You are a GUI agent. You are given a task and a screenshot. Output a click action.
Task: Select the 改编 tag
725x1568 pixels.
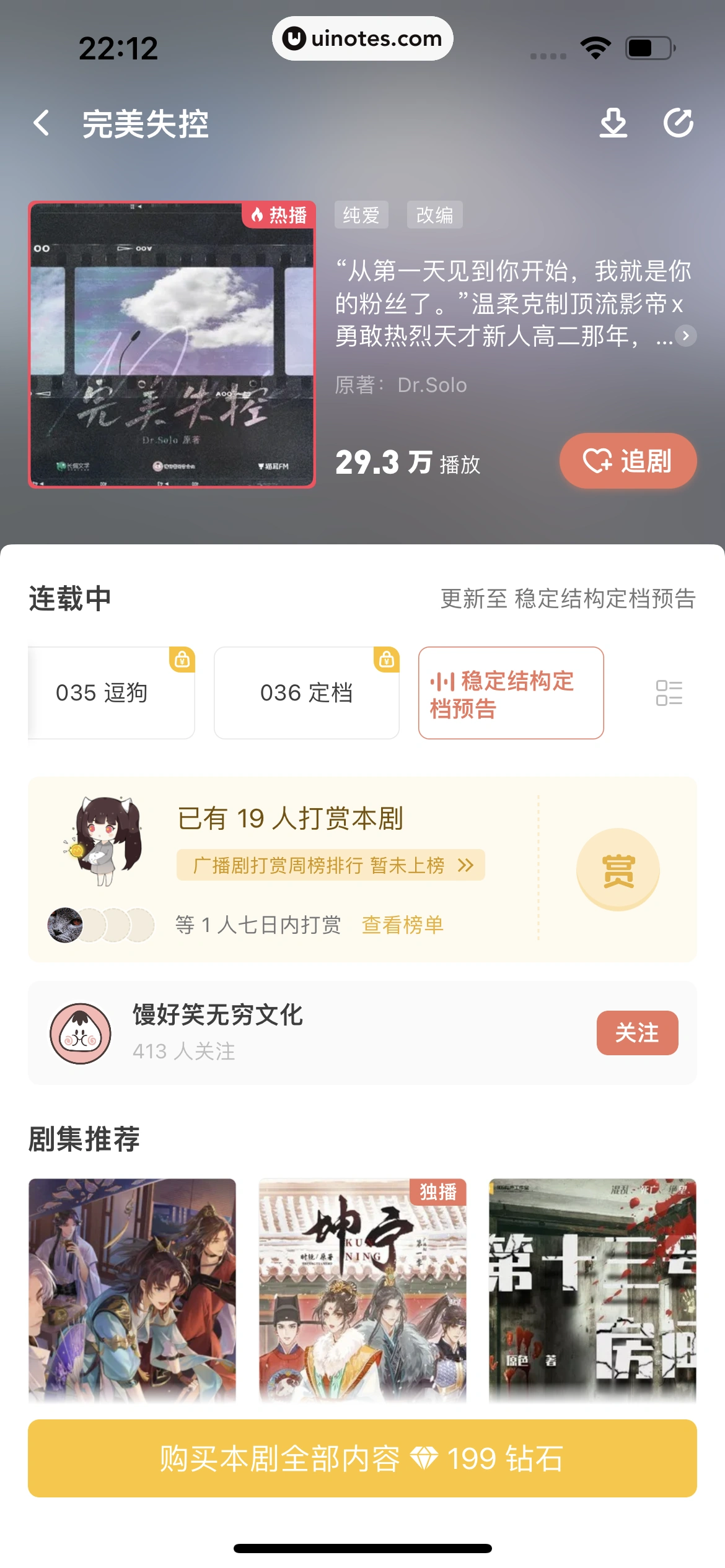[x=434, y=214]
